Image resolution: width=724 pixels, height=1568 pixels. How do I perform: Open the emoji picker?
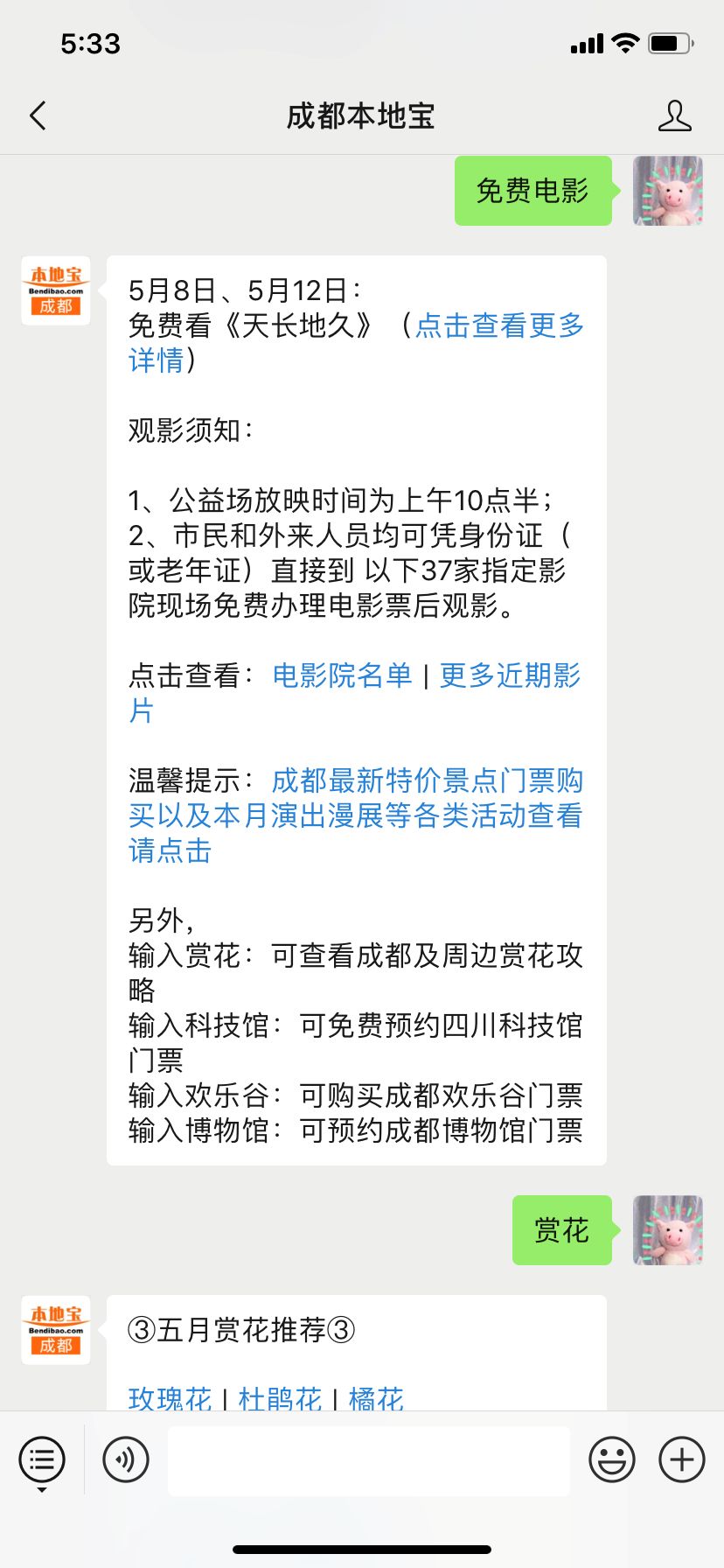(611, 1460)
